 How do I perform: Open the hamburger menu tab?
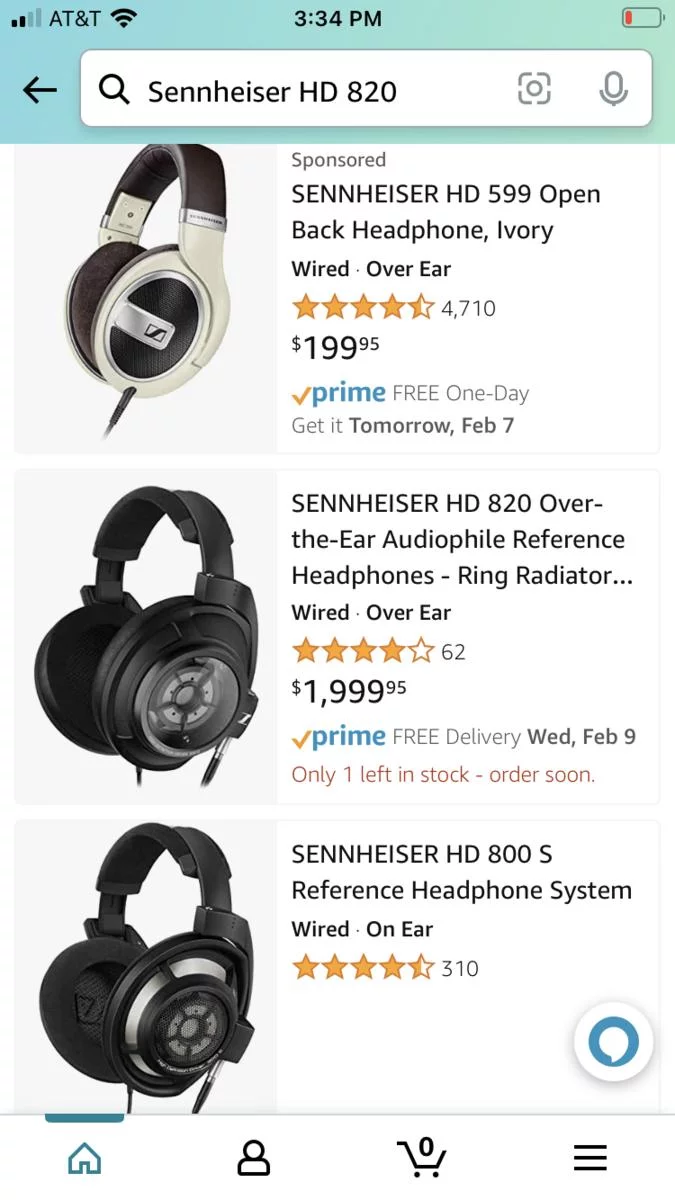click(x=590, y=1158)
